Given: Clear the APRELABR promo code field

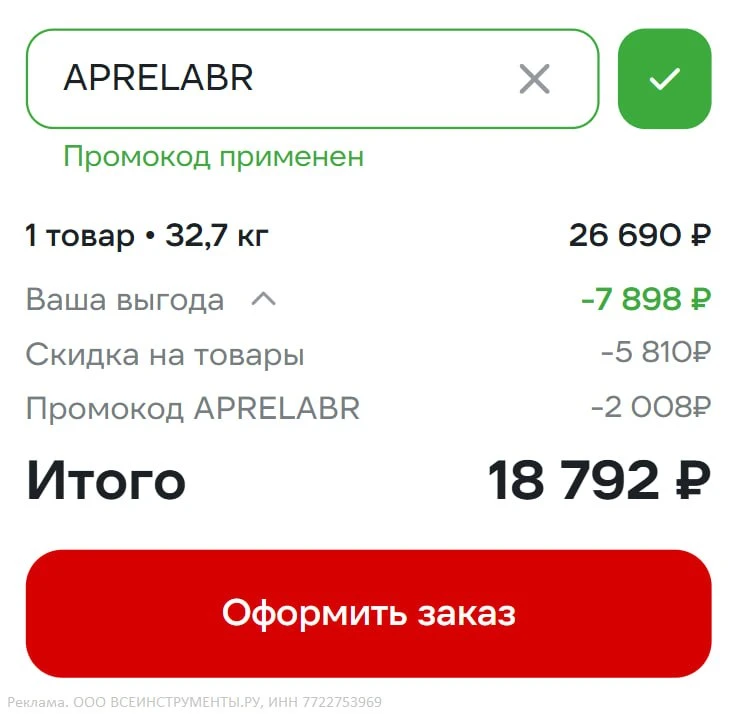Looking at the screenshot, I should tap(535, 79).
